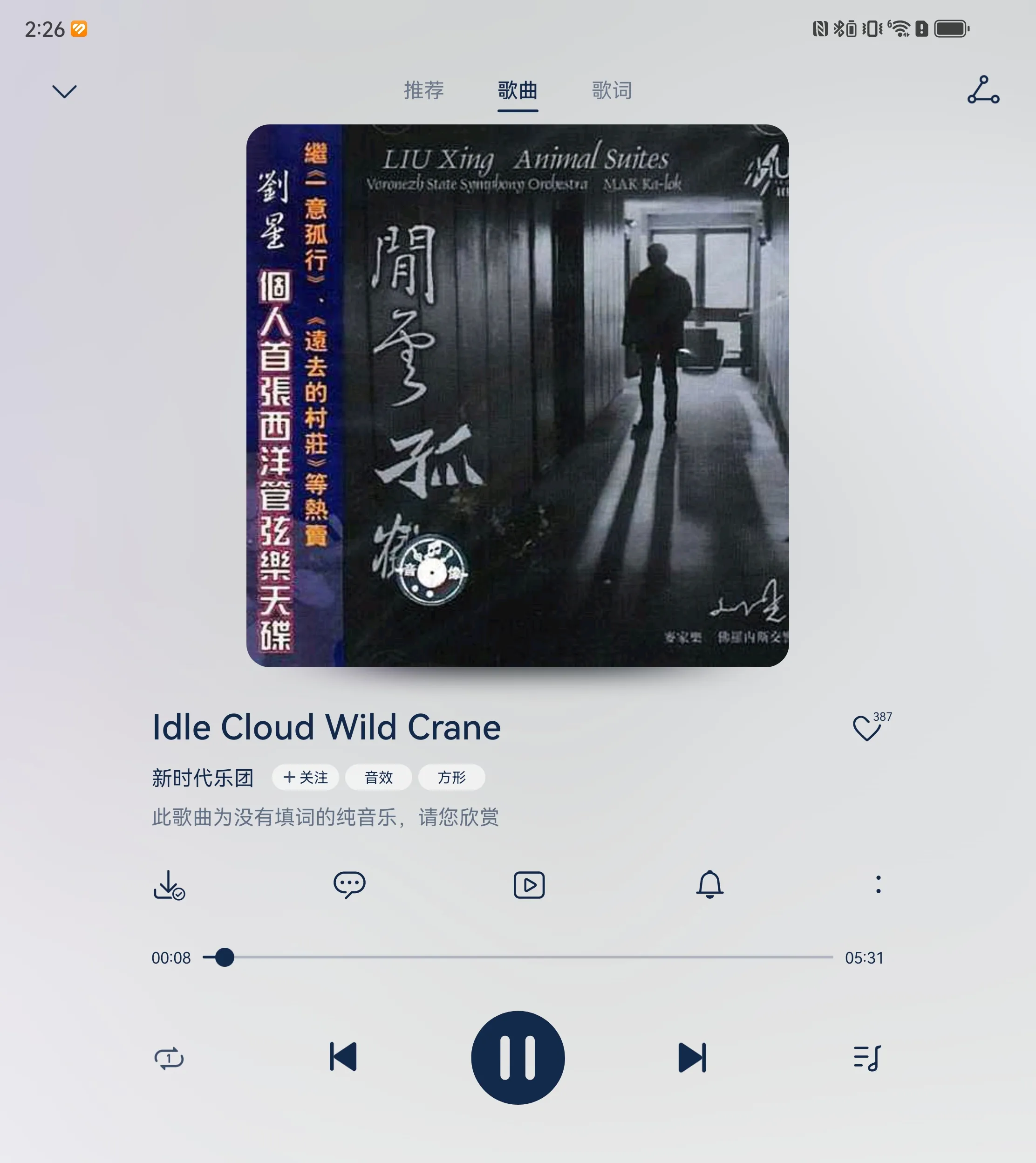Open the music video icon

(529, 885)
